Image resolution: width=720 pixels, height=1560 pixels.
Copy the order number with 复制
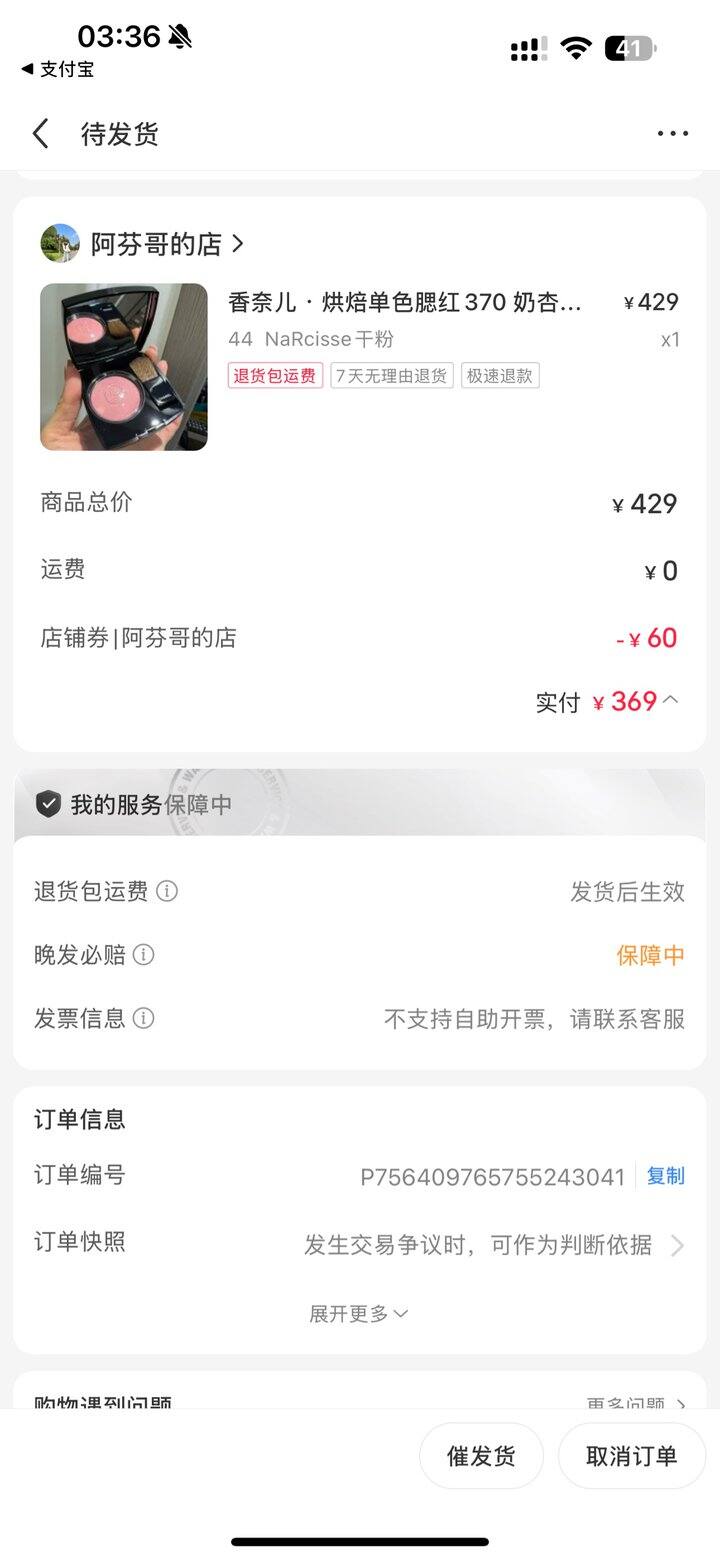665,1176
